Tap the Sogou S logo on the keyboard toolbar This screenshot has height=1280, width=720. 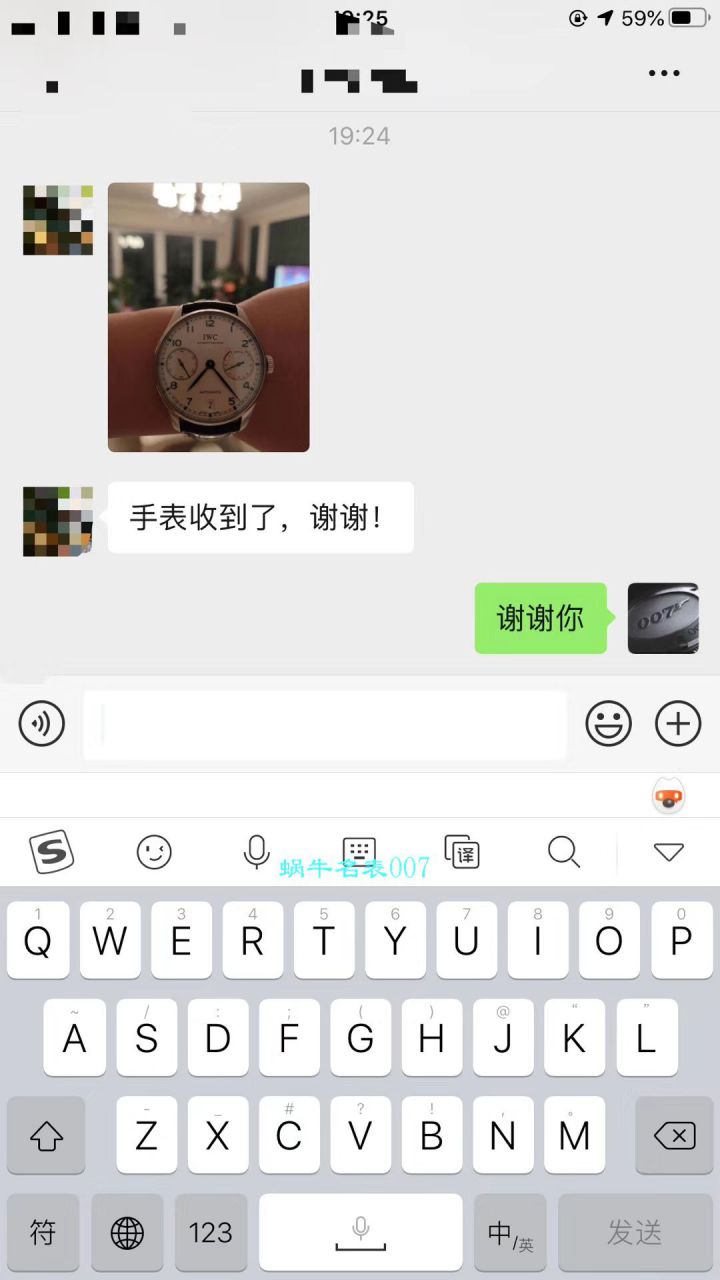pyautogui.click(x=51, y=852)
